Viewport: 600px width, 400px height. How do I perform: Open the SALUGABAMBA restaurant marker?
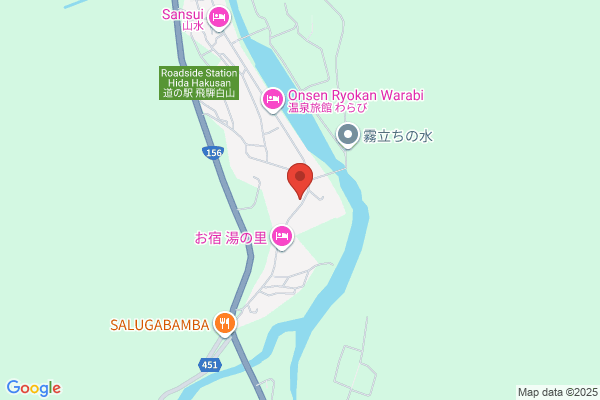coord(225,325)
